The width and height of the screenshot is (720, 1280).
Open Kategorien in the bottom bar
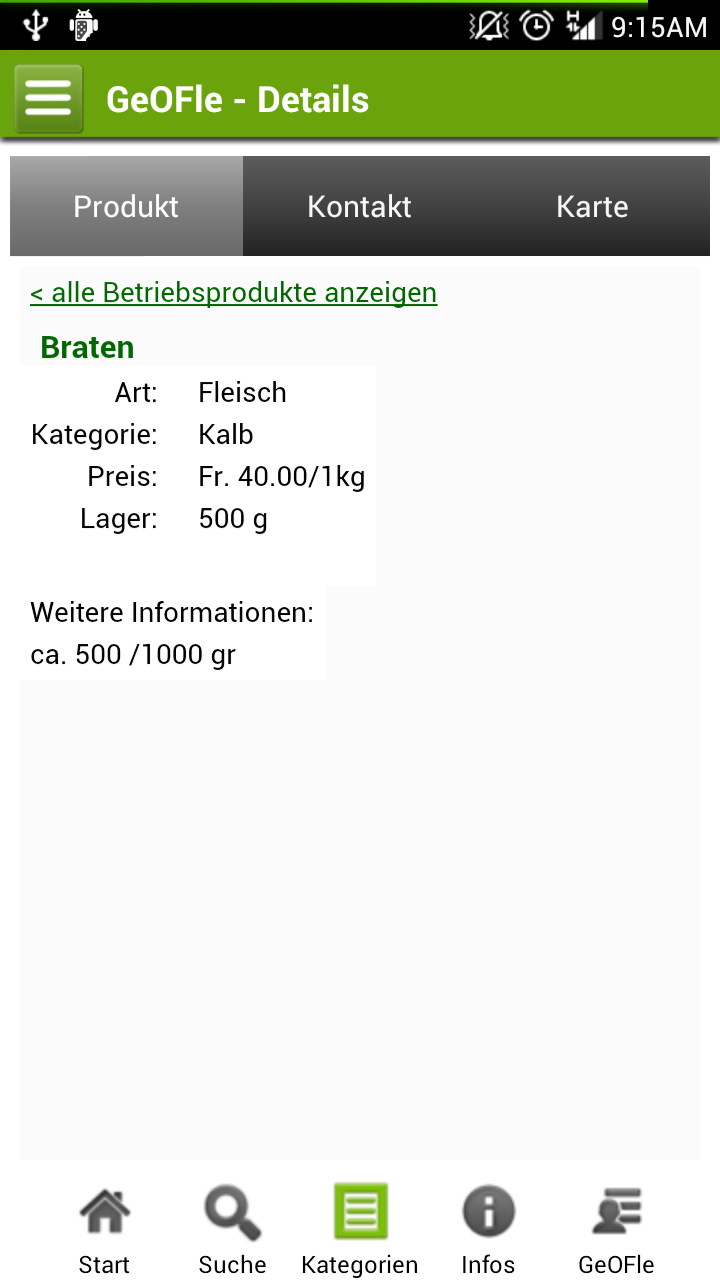click(x=360, y=1228)
